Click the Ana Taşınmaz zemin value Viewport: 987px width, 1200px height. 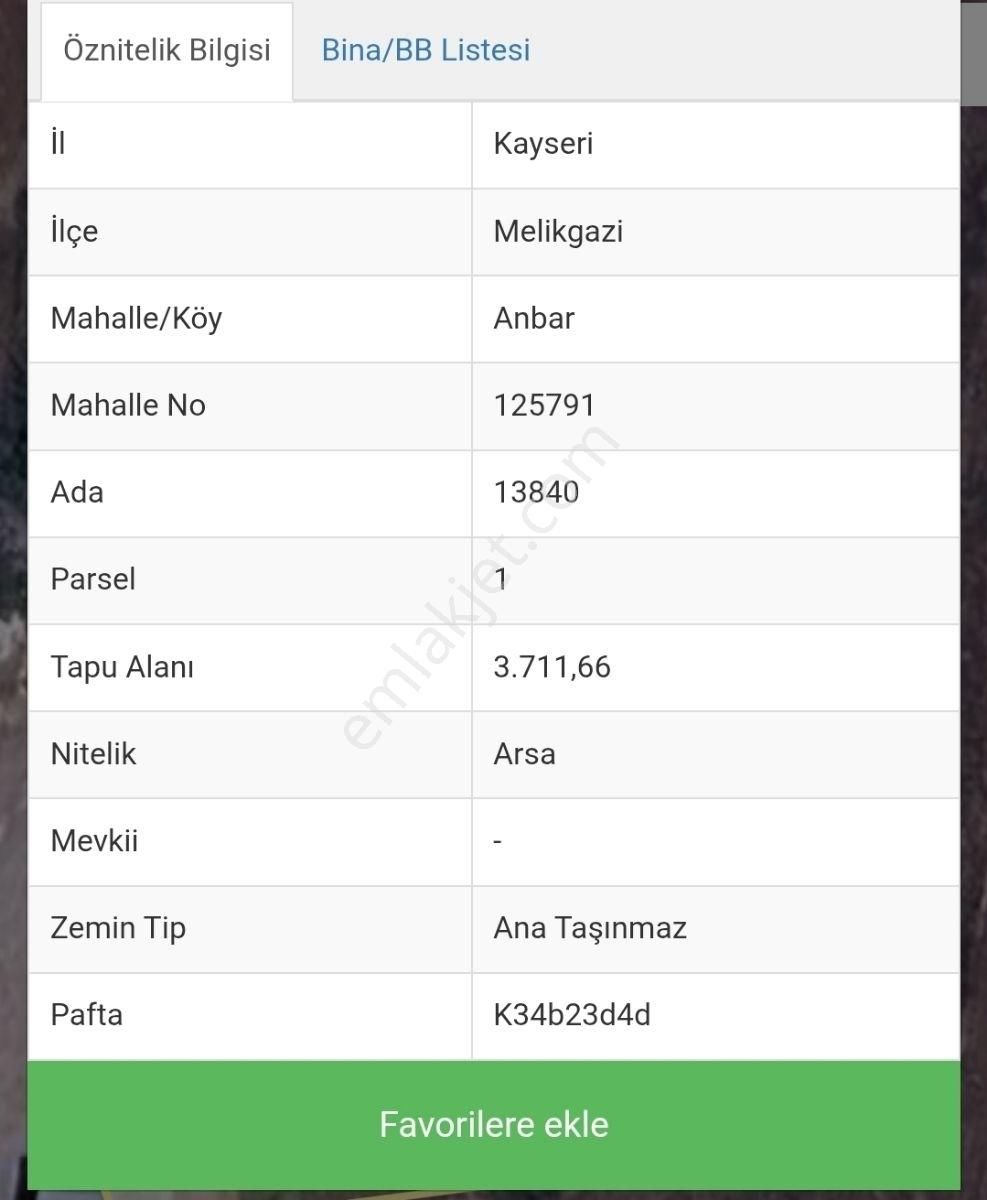point(589,928)
